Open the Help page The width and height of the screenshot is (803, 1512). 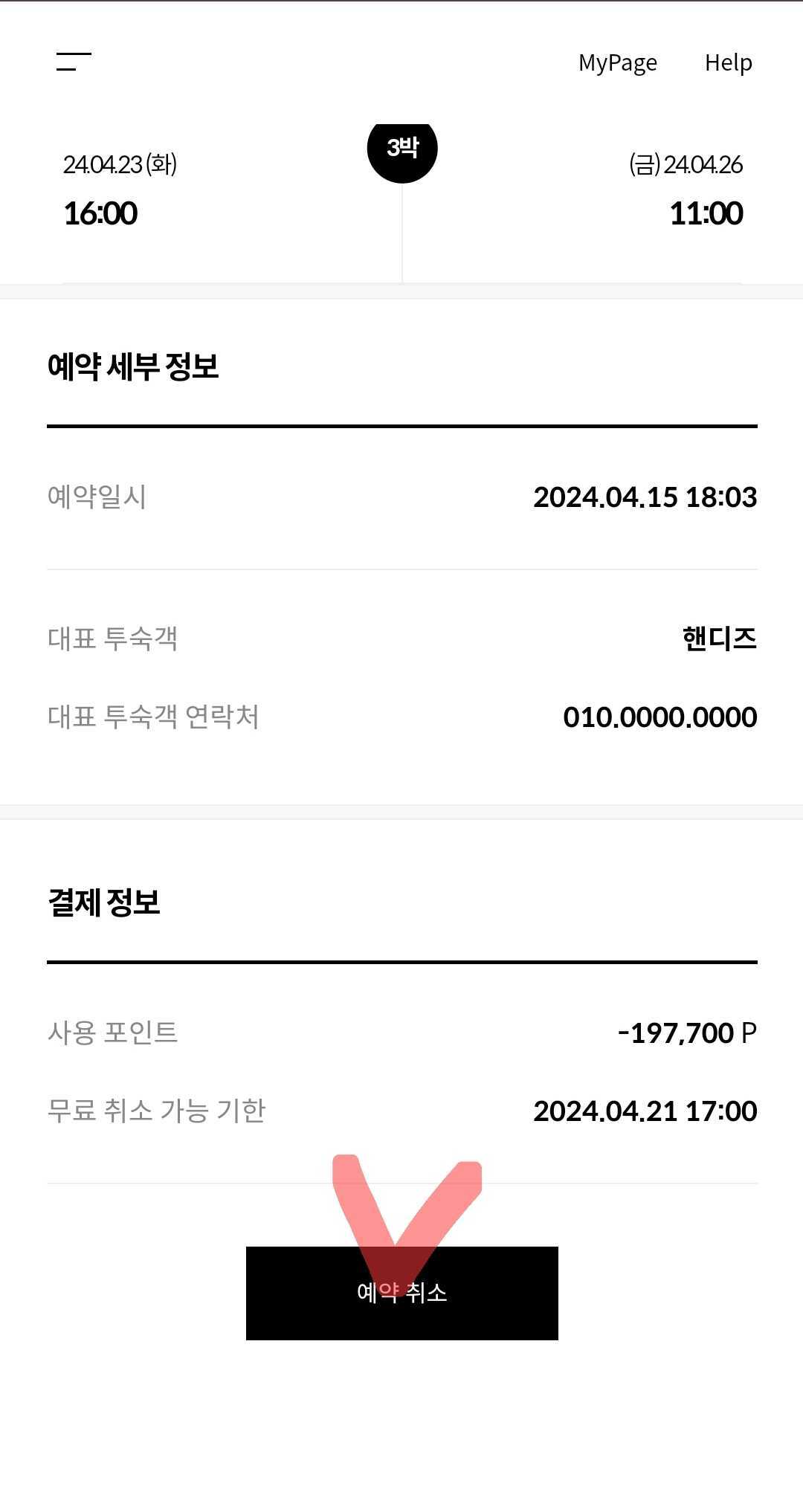728,63
